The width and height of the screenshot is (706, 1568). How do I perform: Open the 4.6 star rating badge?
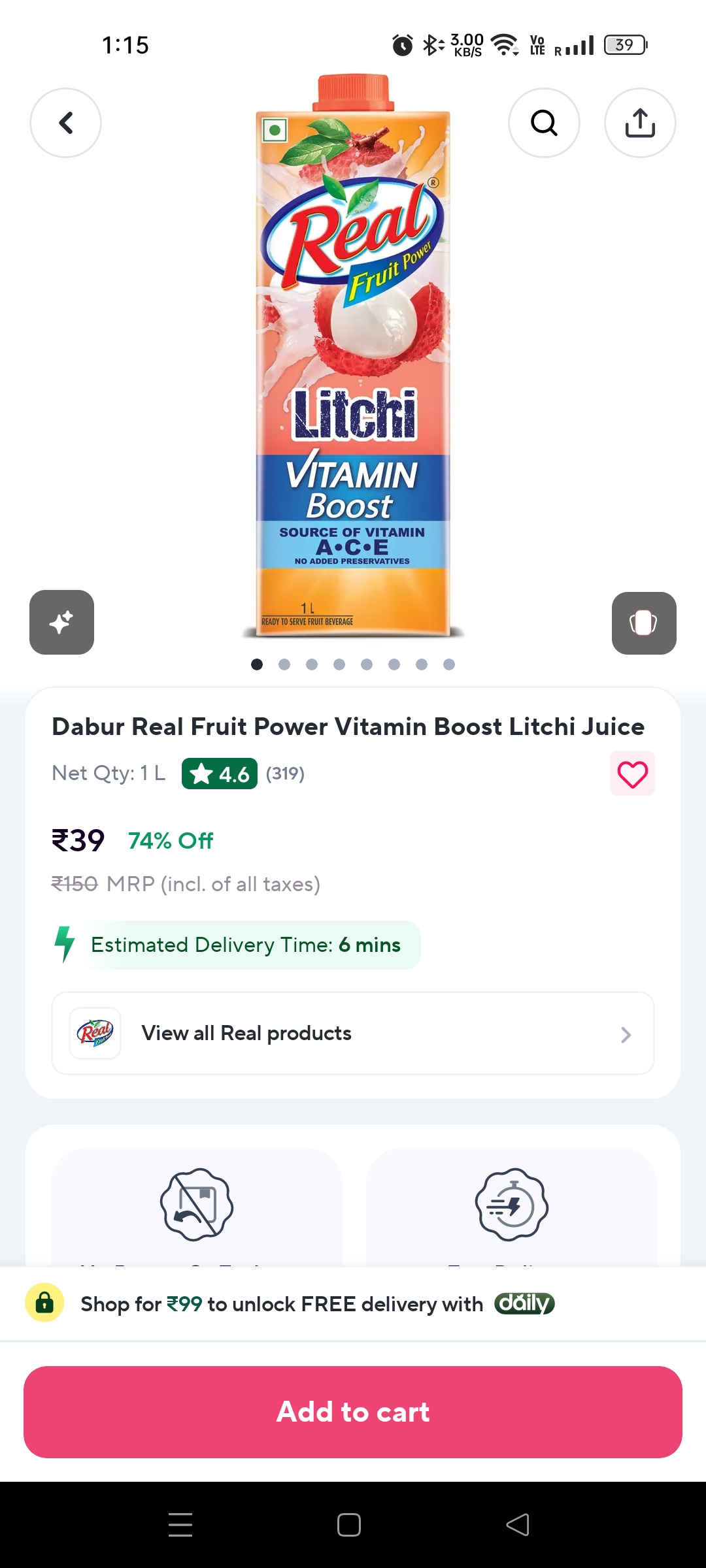coord(220,774)
